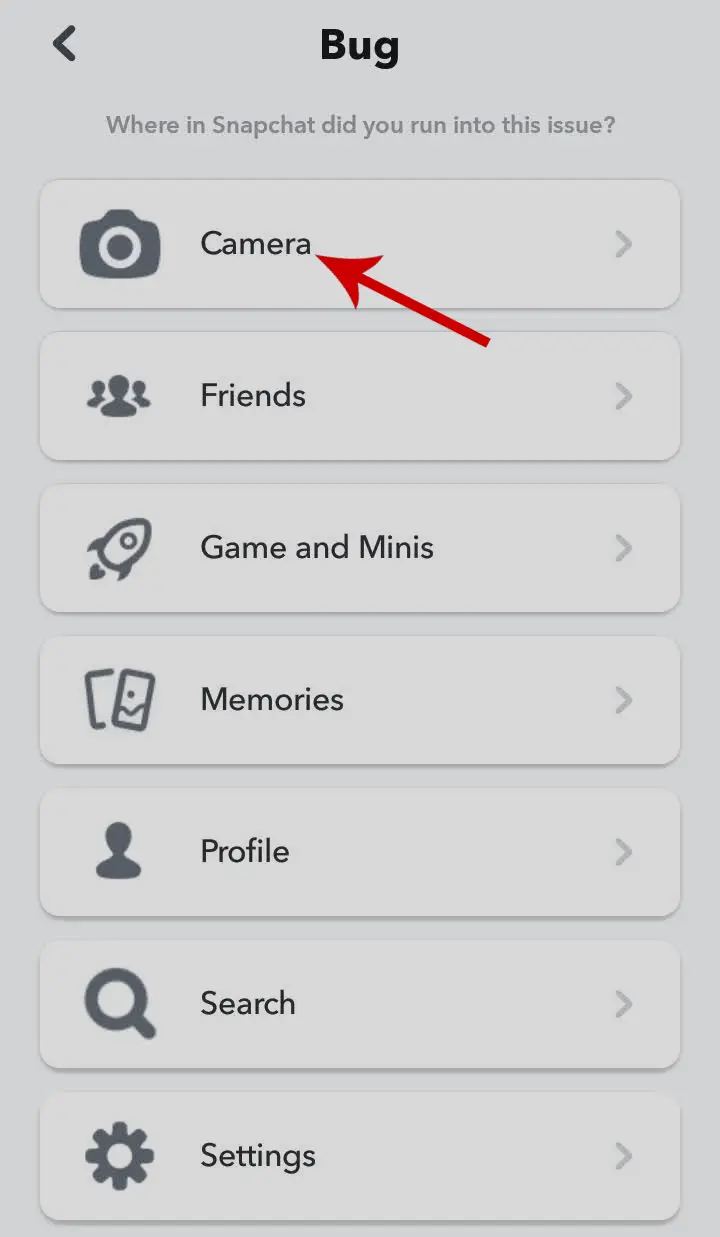
Task: Choose Search as the problem area
Action: pyautogui.click(x=359, y=1004)
